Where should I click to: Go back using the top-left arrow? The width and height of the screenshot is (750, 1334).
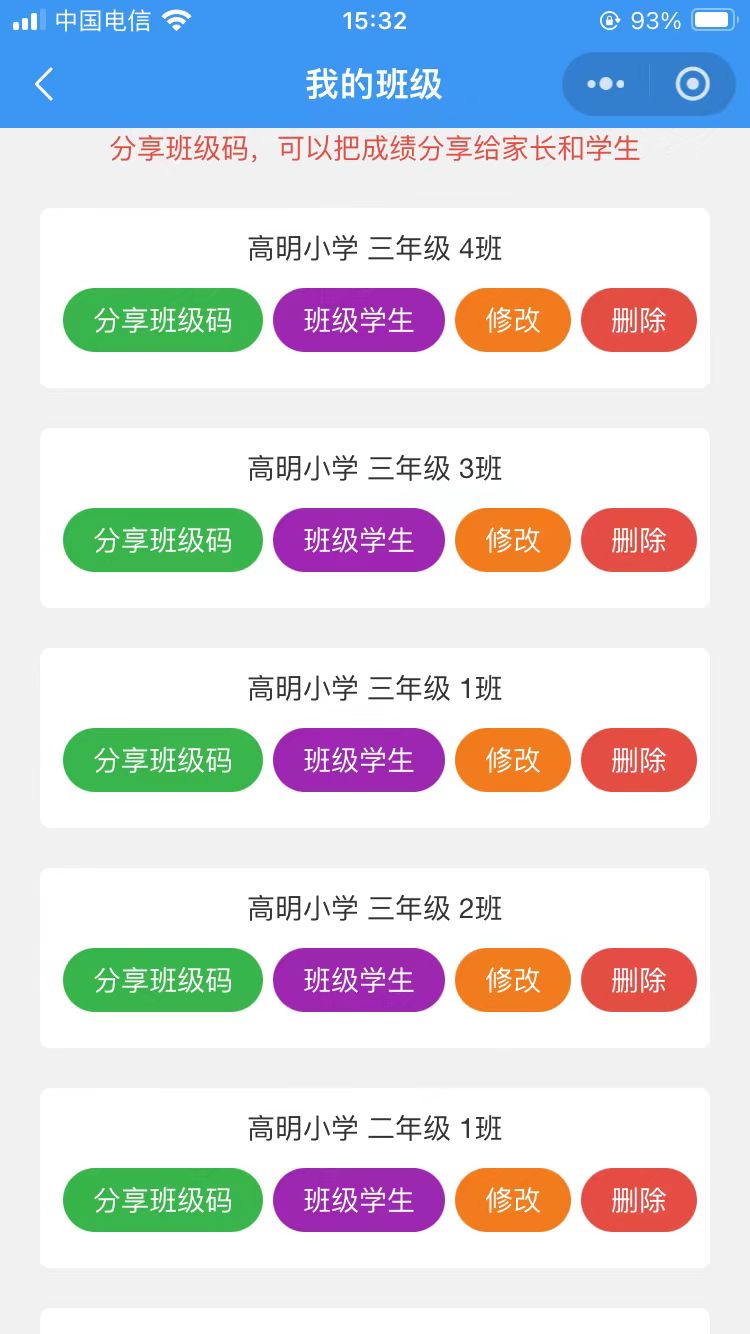click(44, 84)
